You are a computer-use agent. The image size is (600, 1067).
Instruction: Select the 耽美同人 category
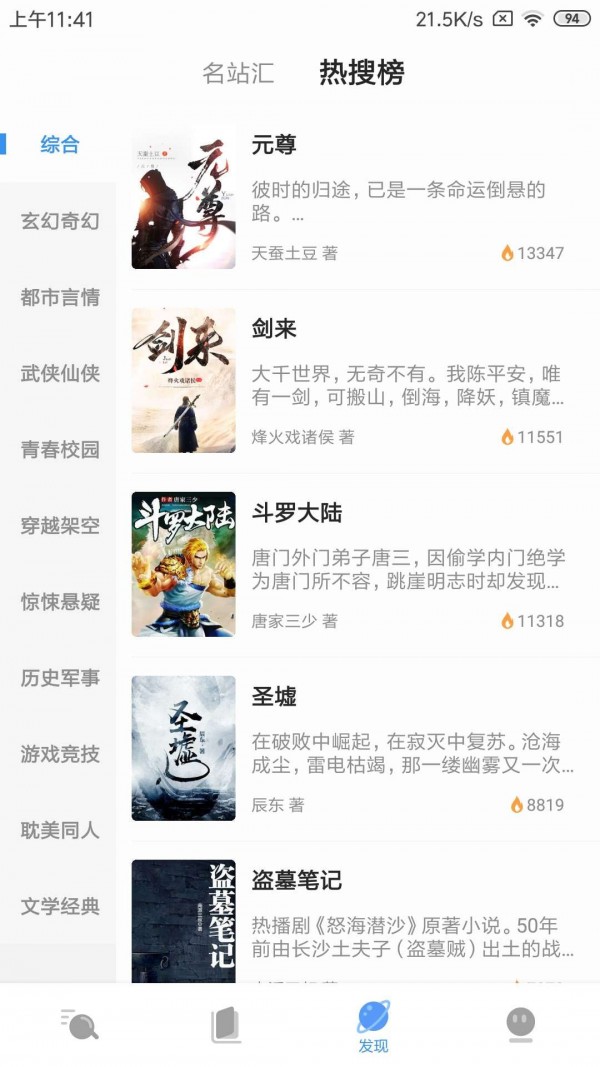[60, 829]
